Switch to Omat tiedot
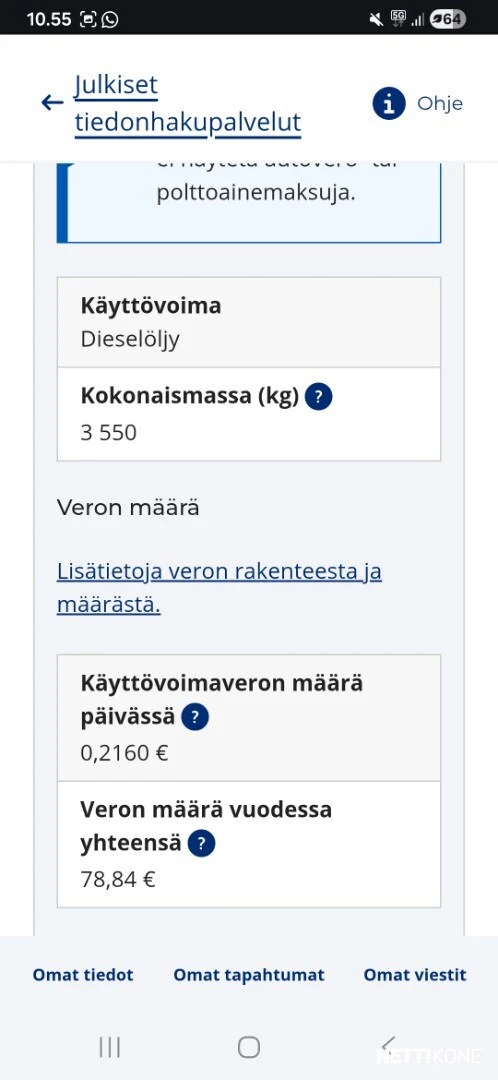 pyautogui.click(x=83, y=975)
